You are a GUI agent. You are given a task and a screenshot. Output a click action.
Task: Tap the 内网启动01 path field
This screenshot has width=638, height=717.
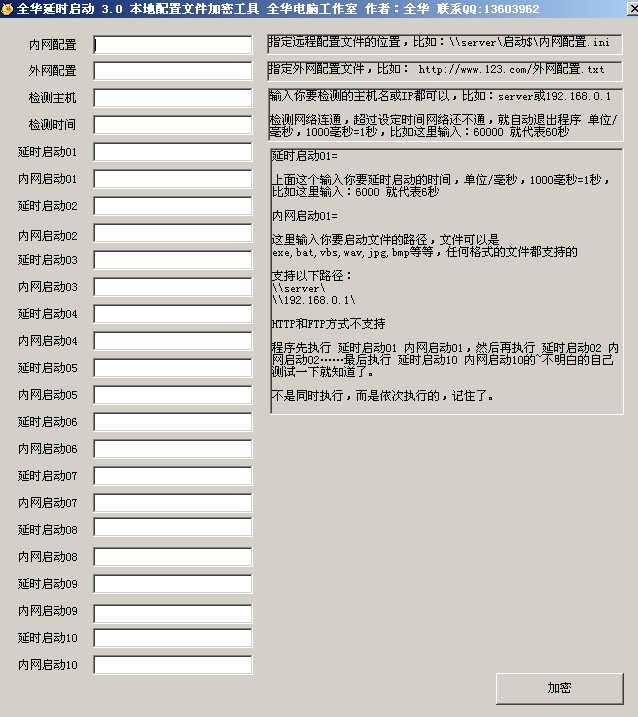[x=173, y=179]
